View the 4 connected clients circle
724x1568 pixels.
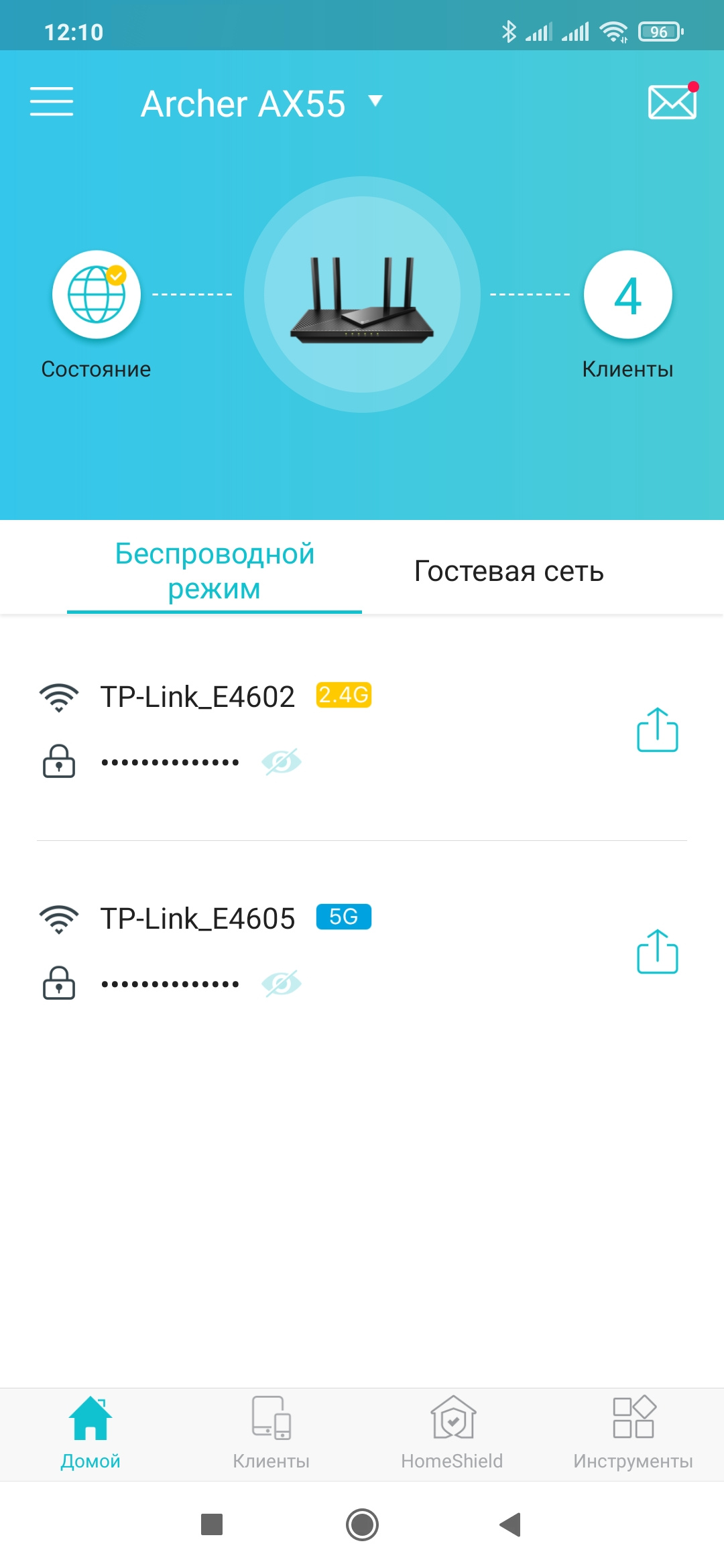click(627, 295)
